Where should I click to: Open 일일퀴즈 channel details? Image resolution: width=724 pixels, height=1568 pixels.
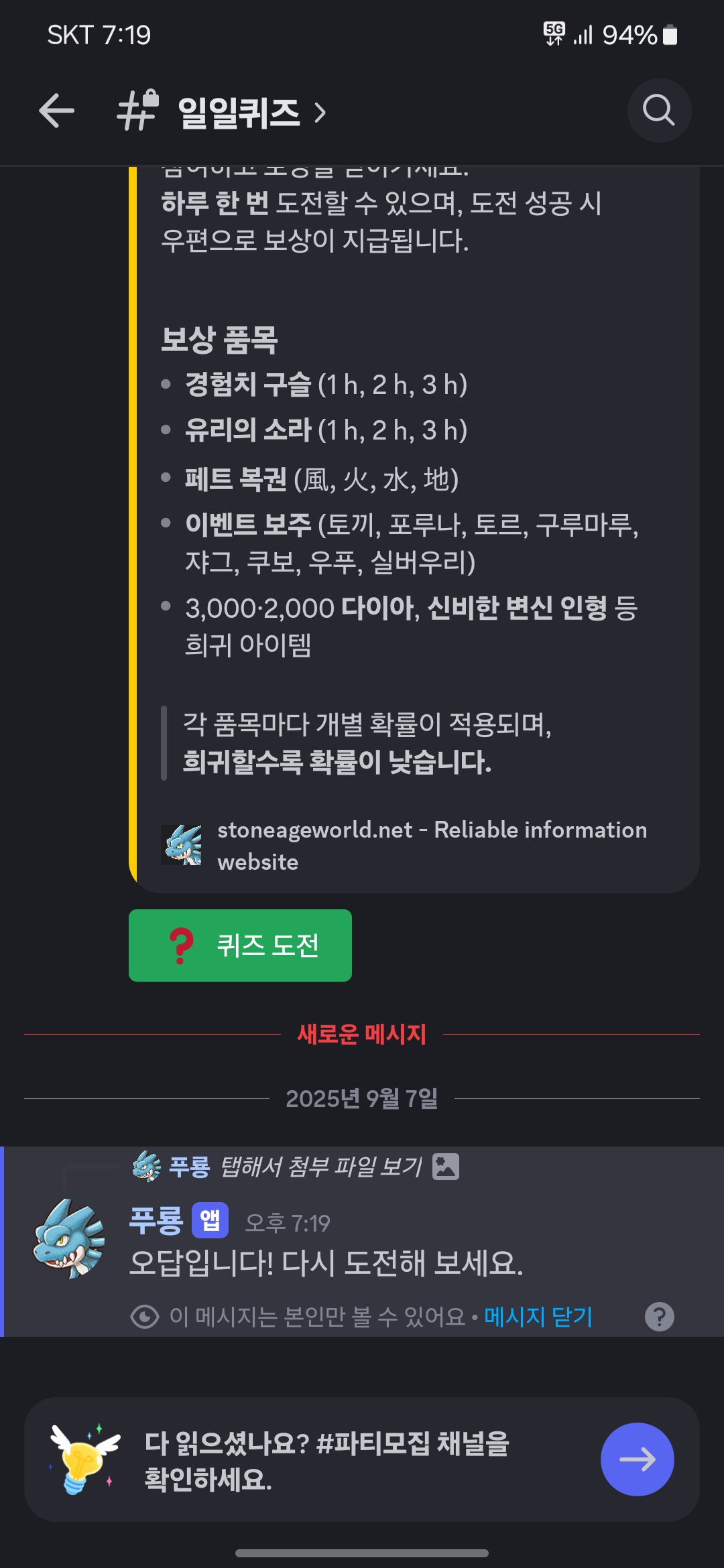click(x=239, y=112)
